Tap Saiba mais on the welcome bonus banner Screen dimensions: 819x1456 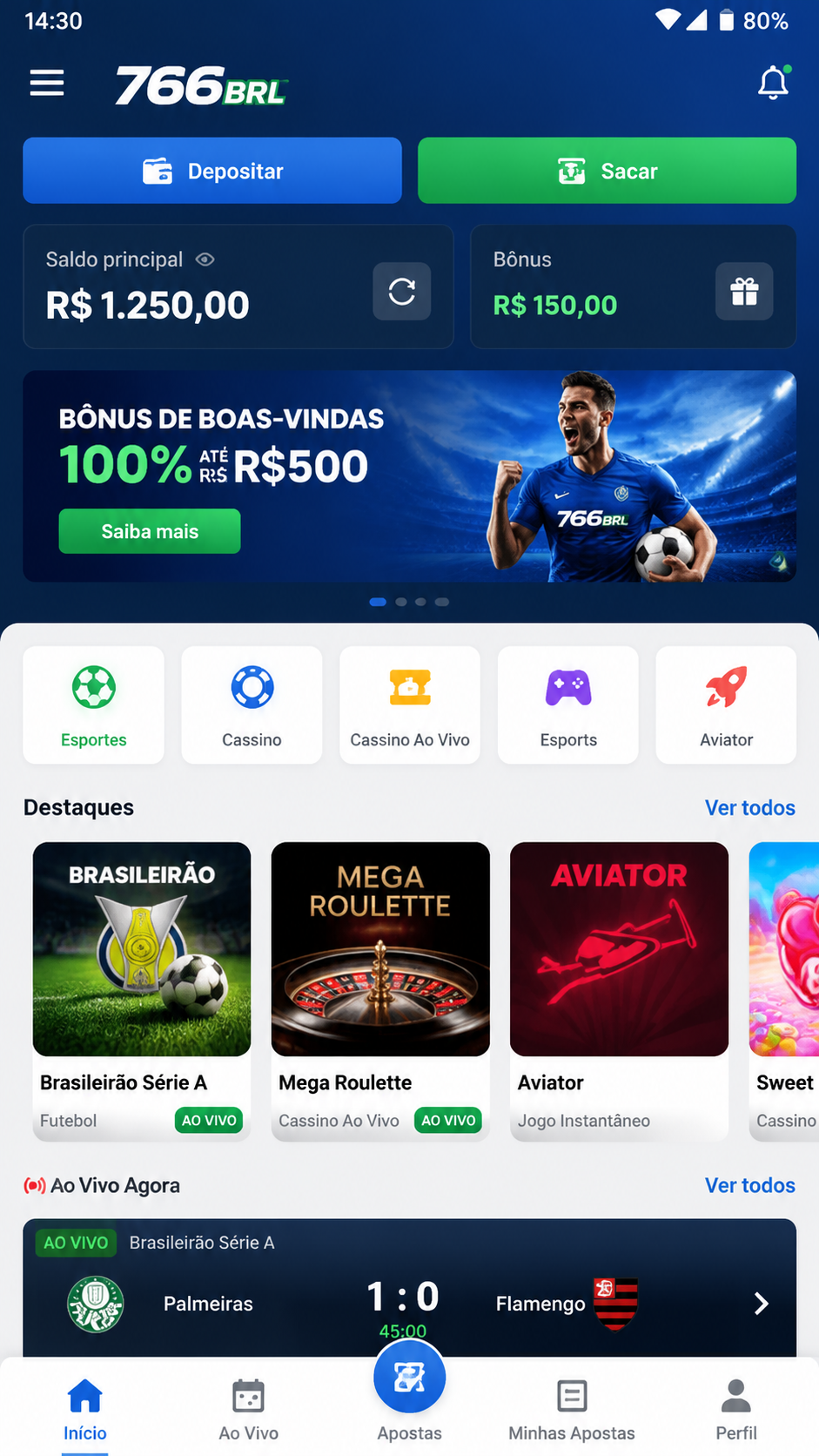coord(150,531)
